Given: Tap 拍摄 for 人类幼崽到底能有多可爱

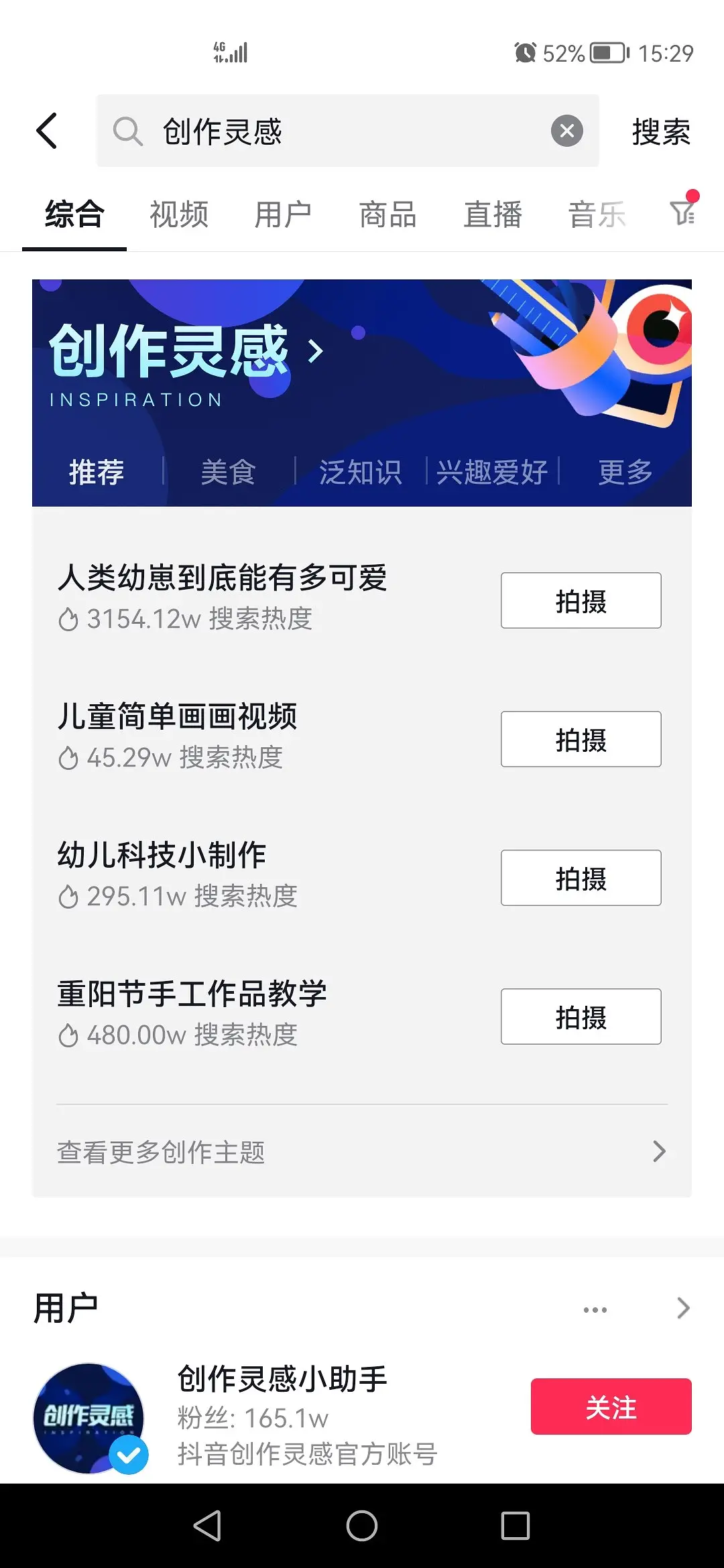Looking at the screenshot, I should (x=581, y=600).
